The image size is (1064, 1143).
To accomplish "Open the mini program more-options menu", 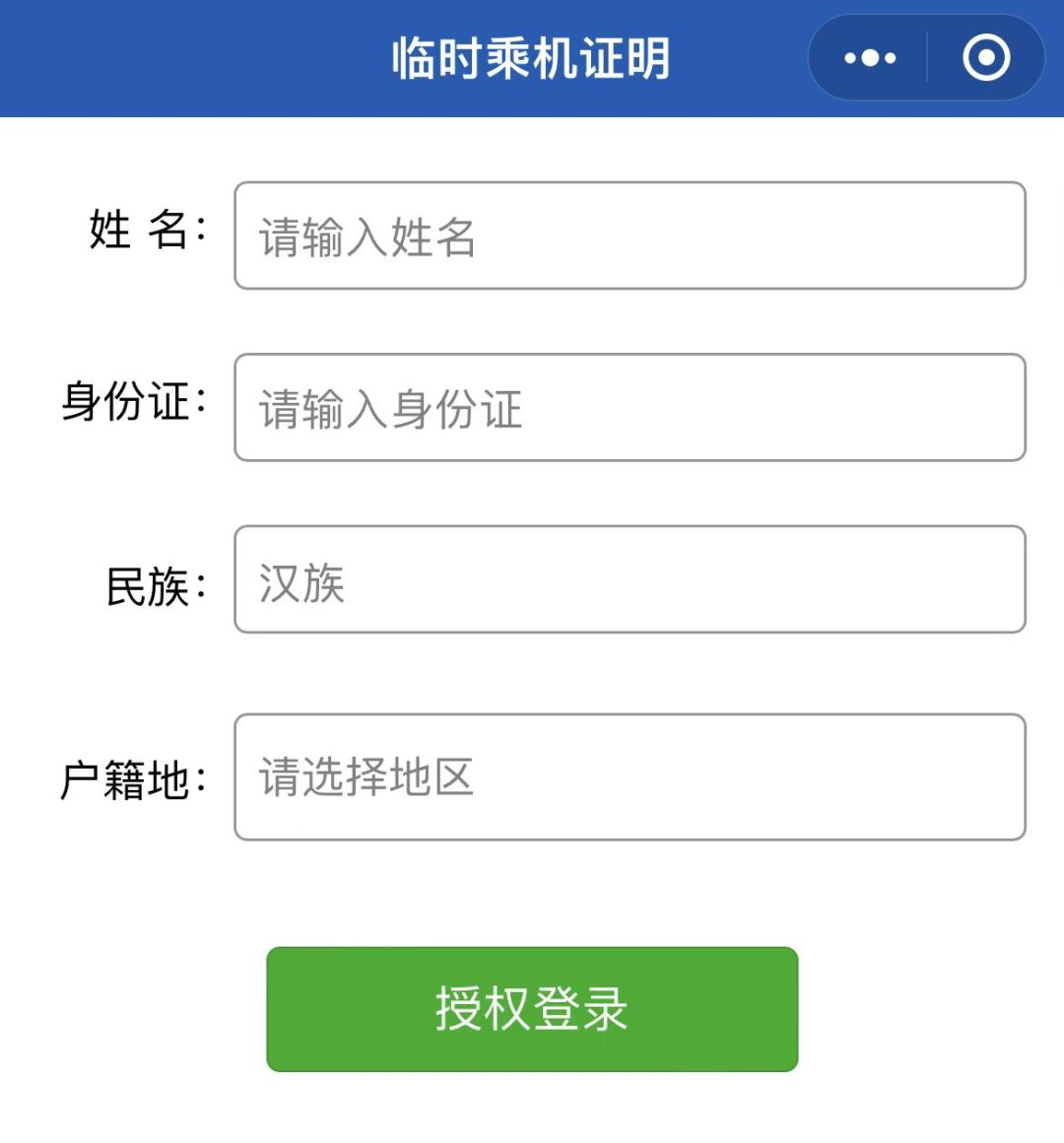I will (x=870, y=58).
